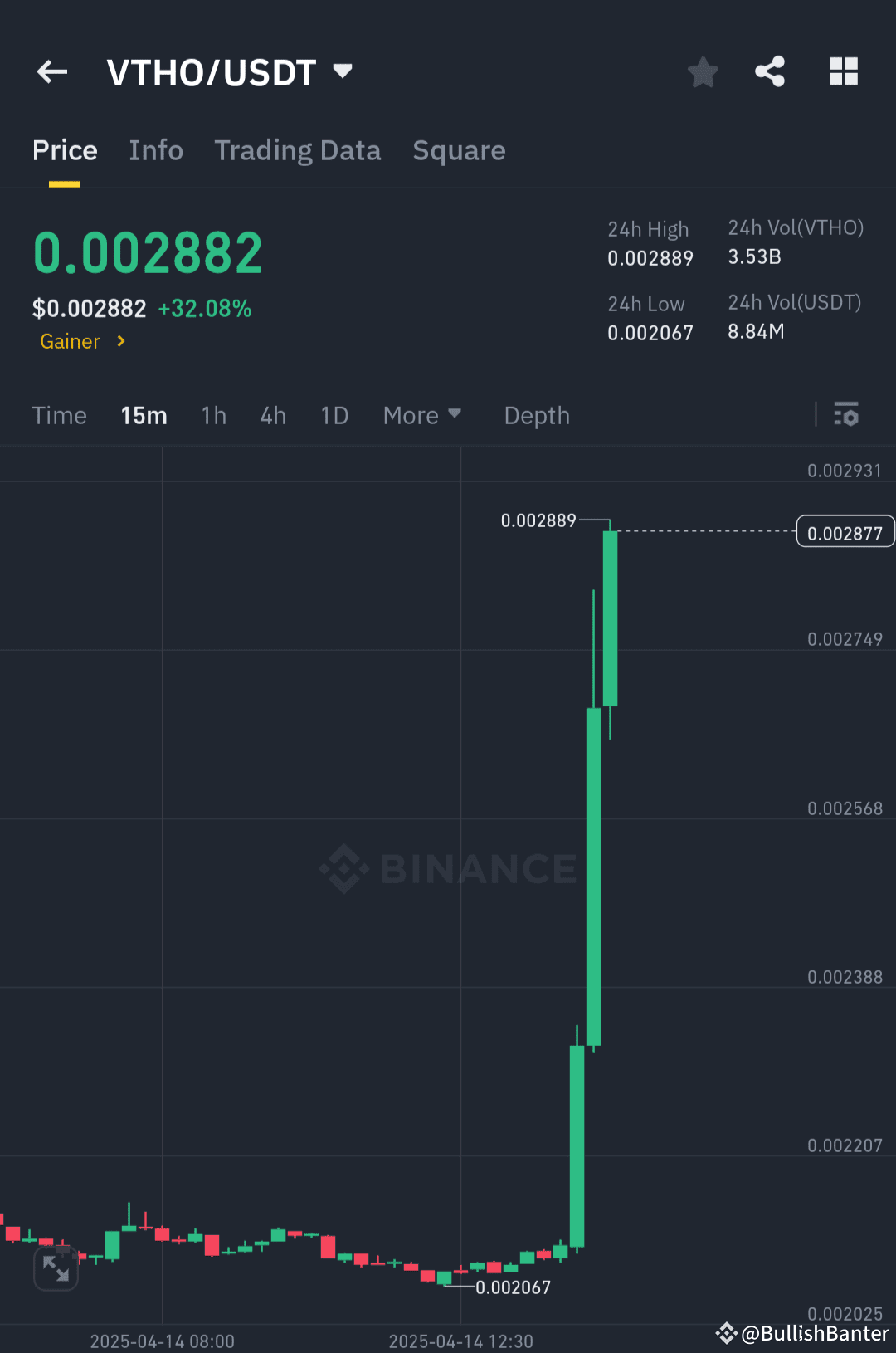Switch to the 1h candle interval

click(213, 415)
